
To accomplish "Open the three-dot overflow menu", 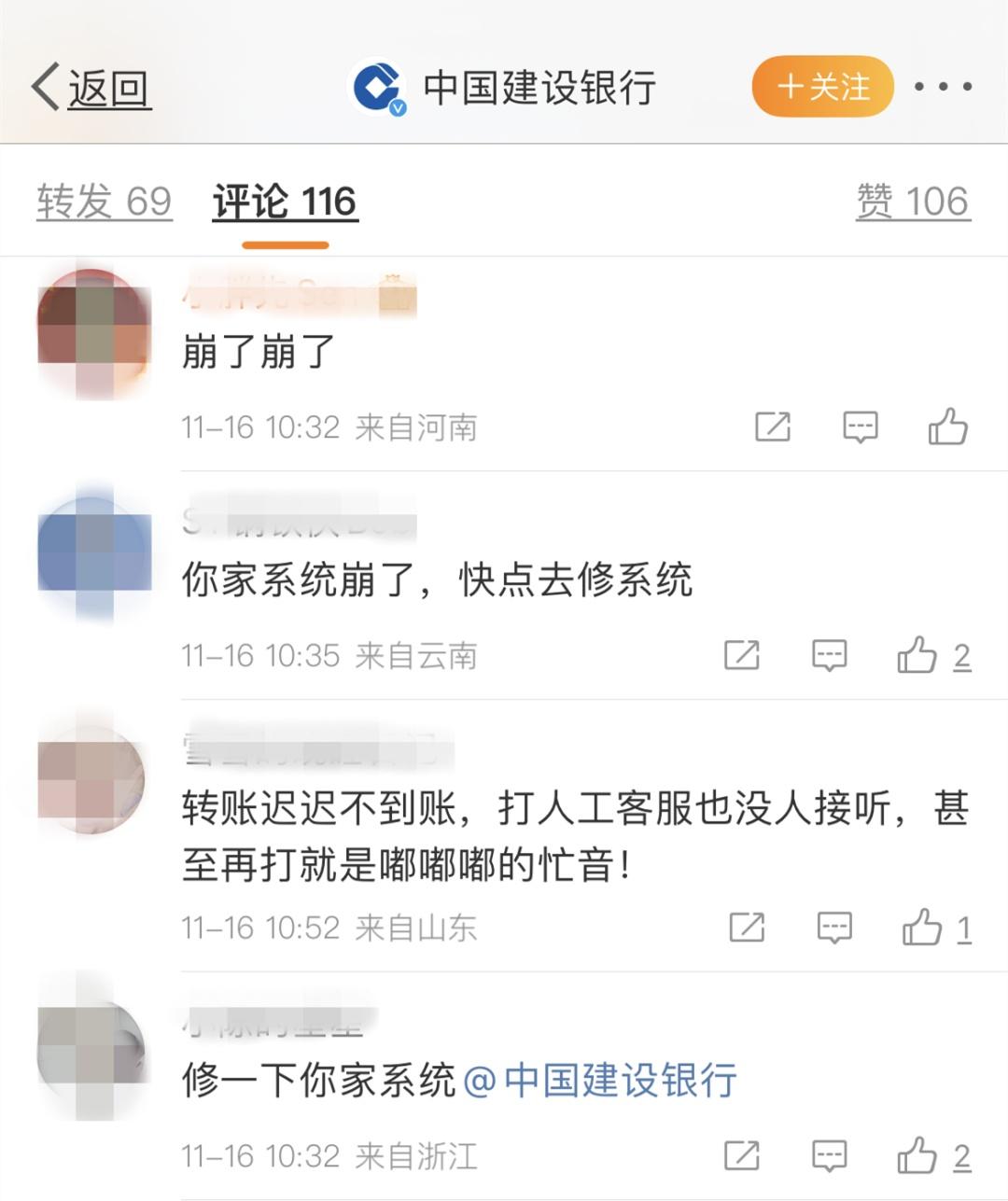I will tap(943, 87).
